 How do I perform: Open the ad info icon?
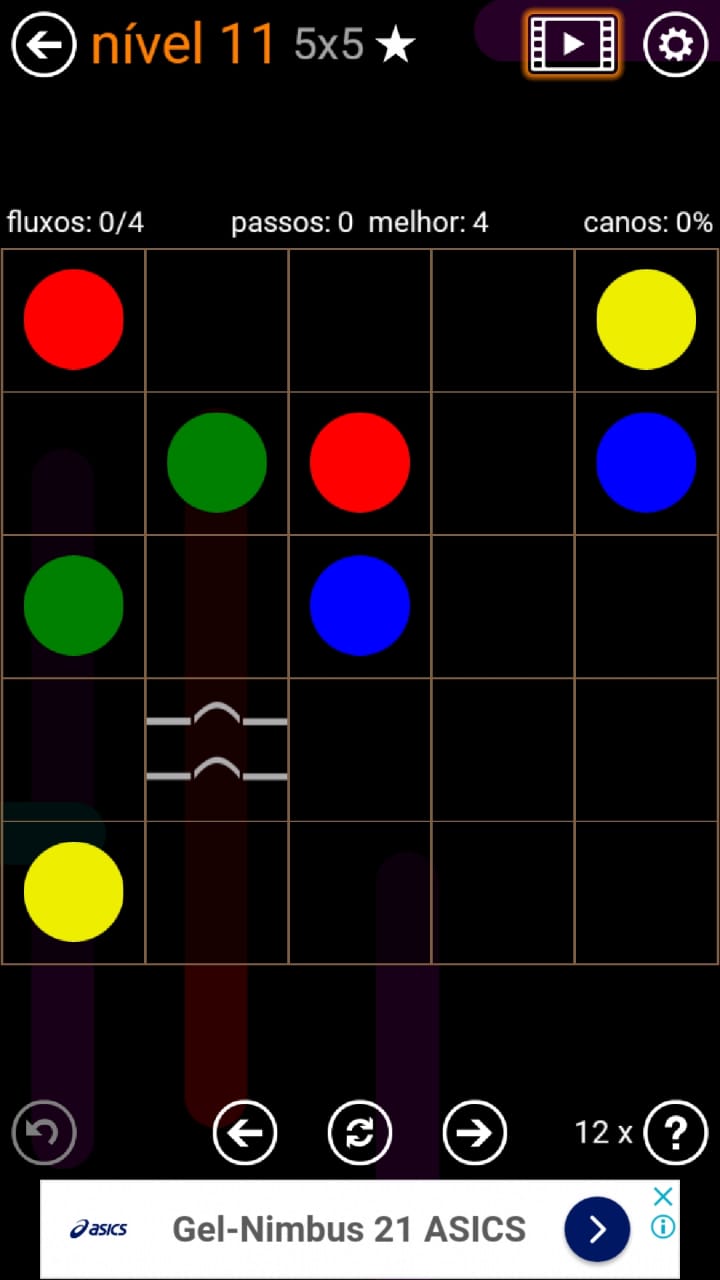(x=663, y=1227)
